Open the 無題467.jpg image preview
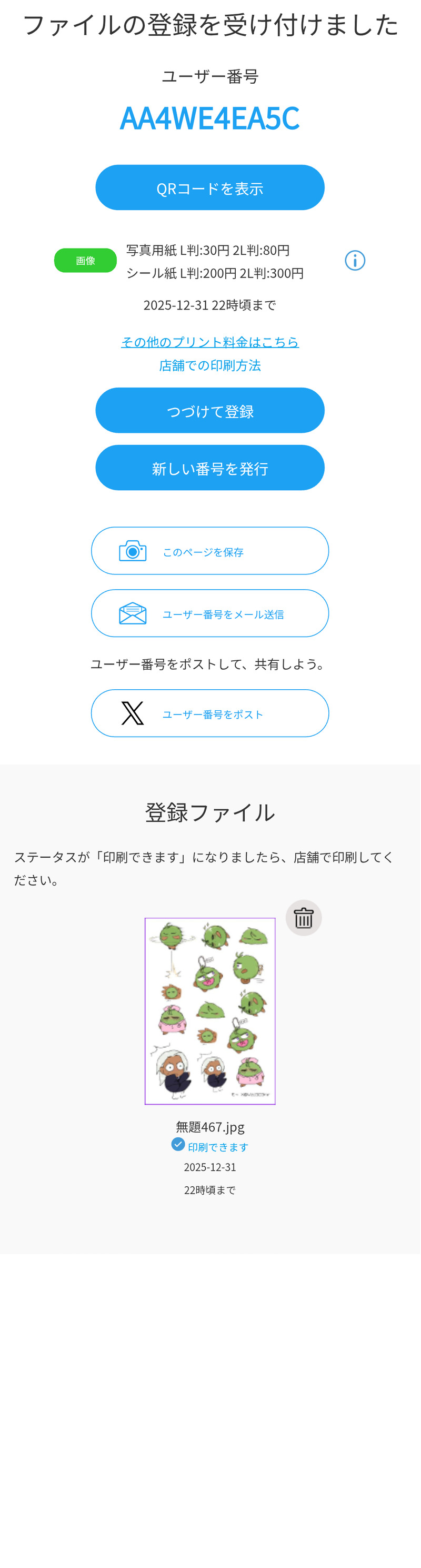Viewport: 421px width, 1568px height. (x=210, y=1010)
